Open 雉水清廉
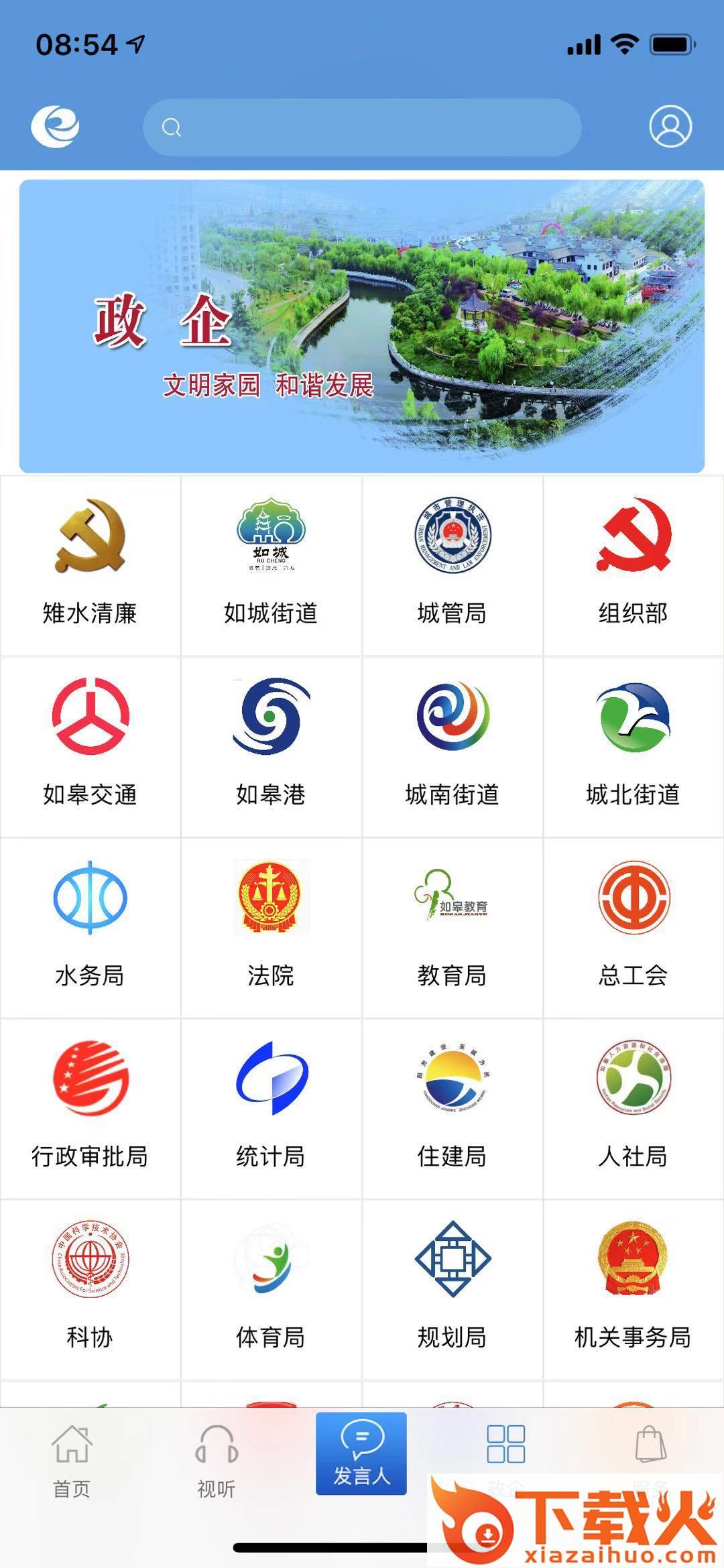This screenshot has height=1568, width=724. pos(90,565)
